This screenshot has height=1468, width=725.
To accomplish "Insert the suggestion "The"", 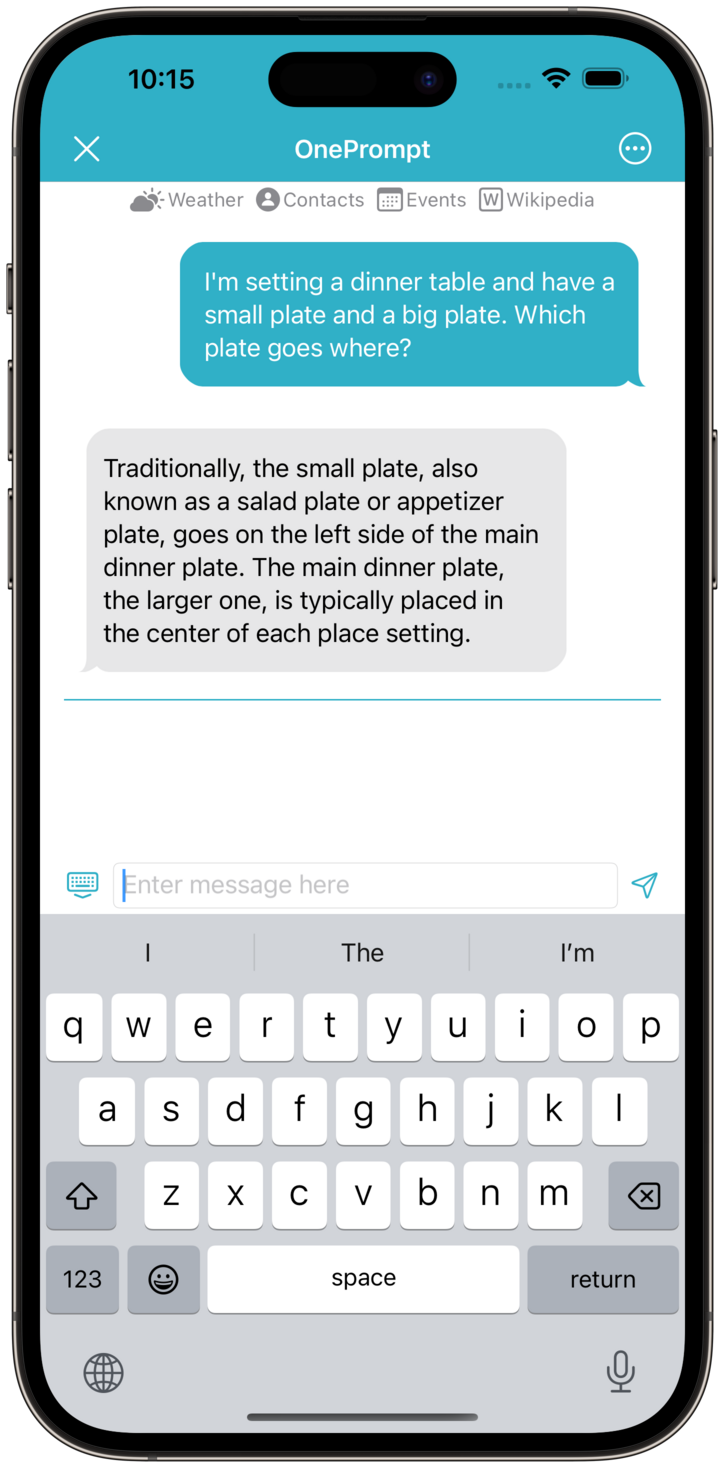I will click(x=362, y=953).
